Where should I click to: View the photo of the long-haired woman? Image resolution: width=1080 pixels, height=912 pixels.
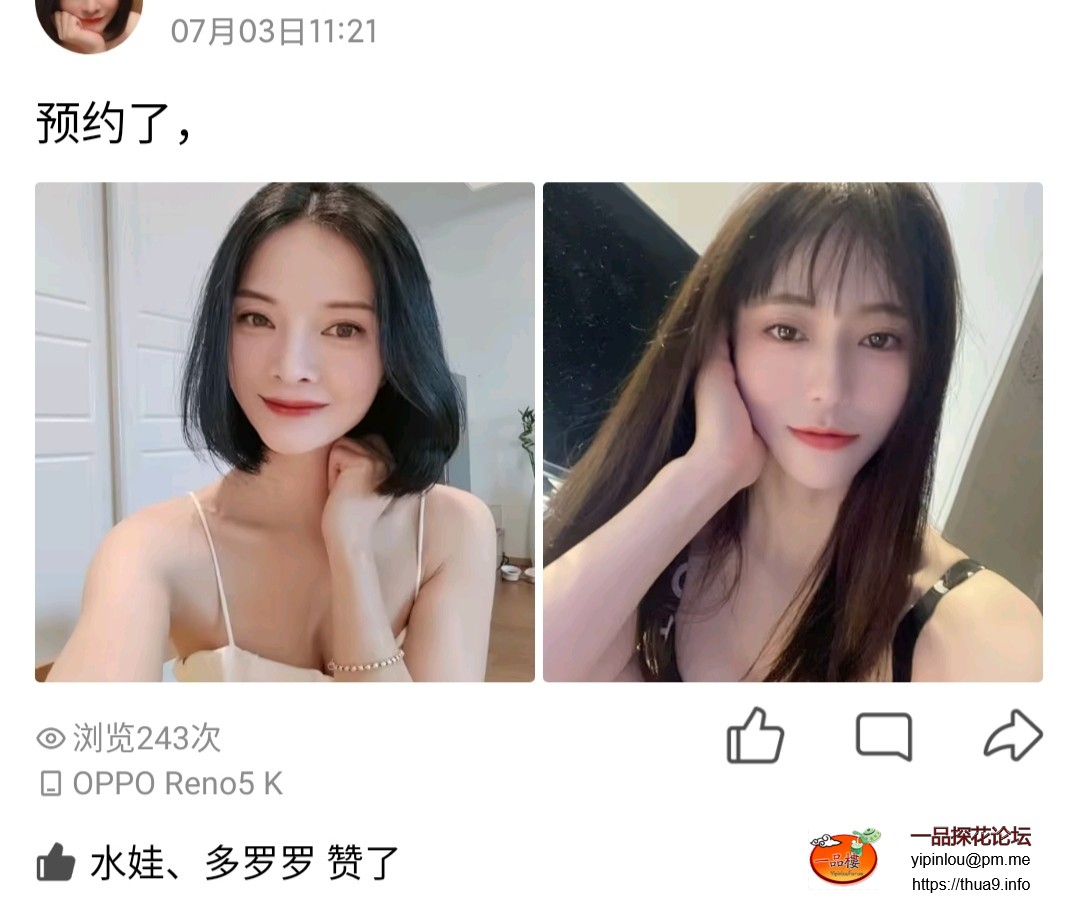[x=792, y=432]
